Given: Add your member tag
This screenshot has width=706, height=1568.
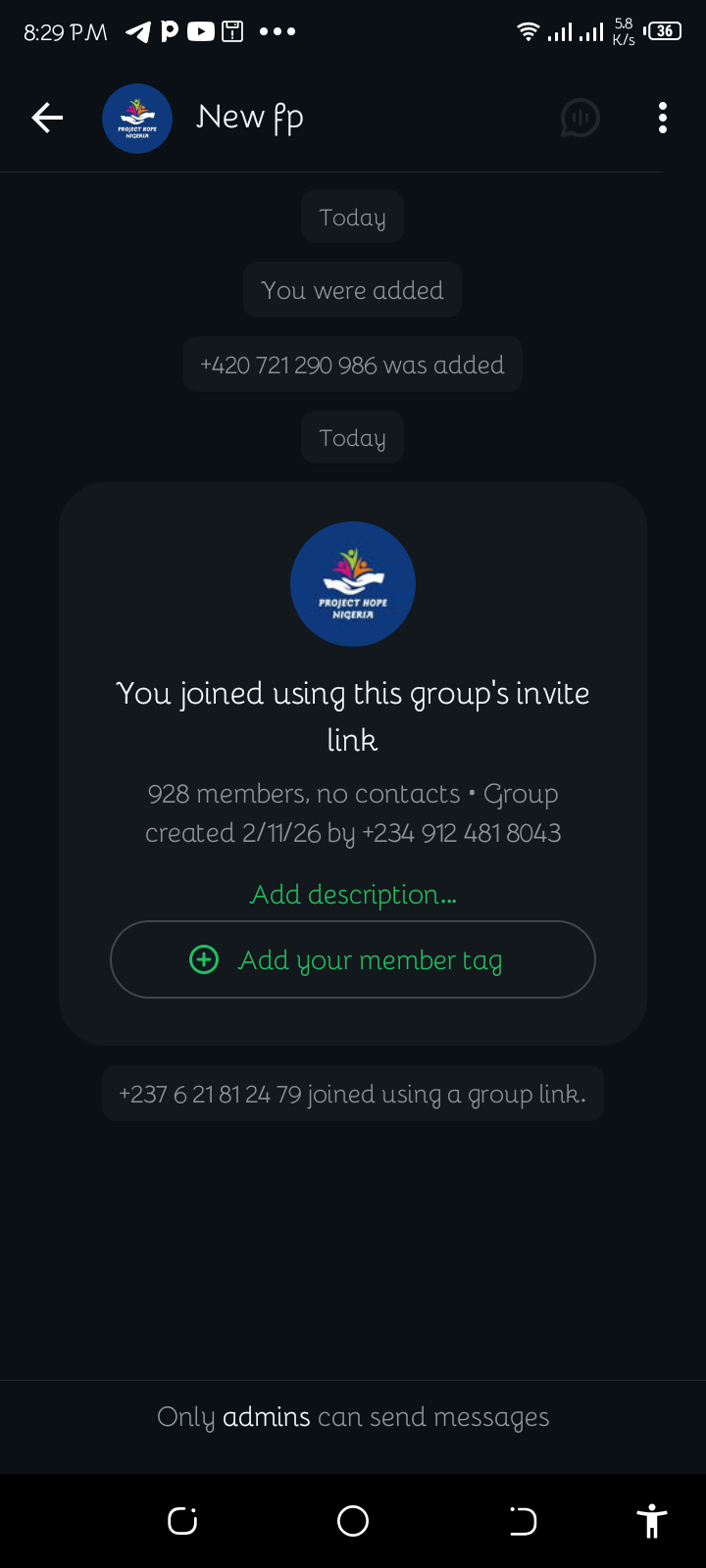Looking at the screenshot, I should [353, 959].
